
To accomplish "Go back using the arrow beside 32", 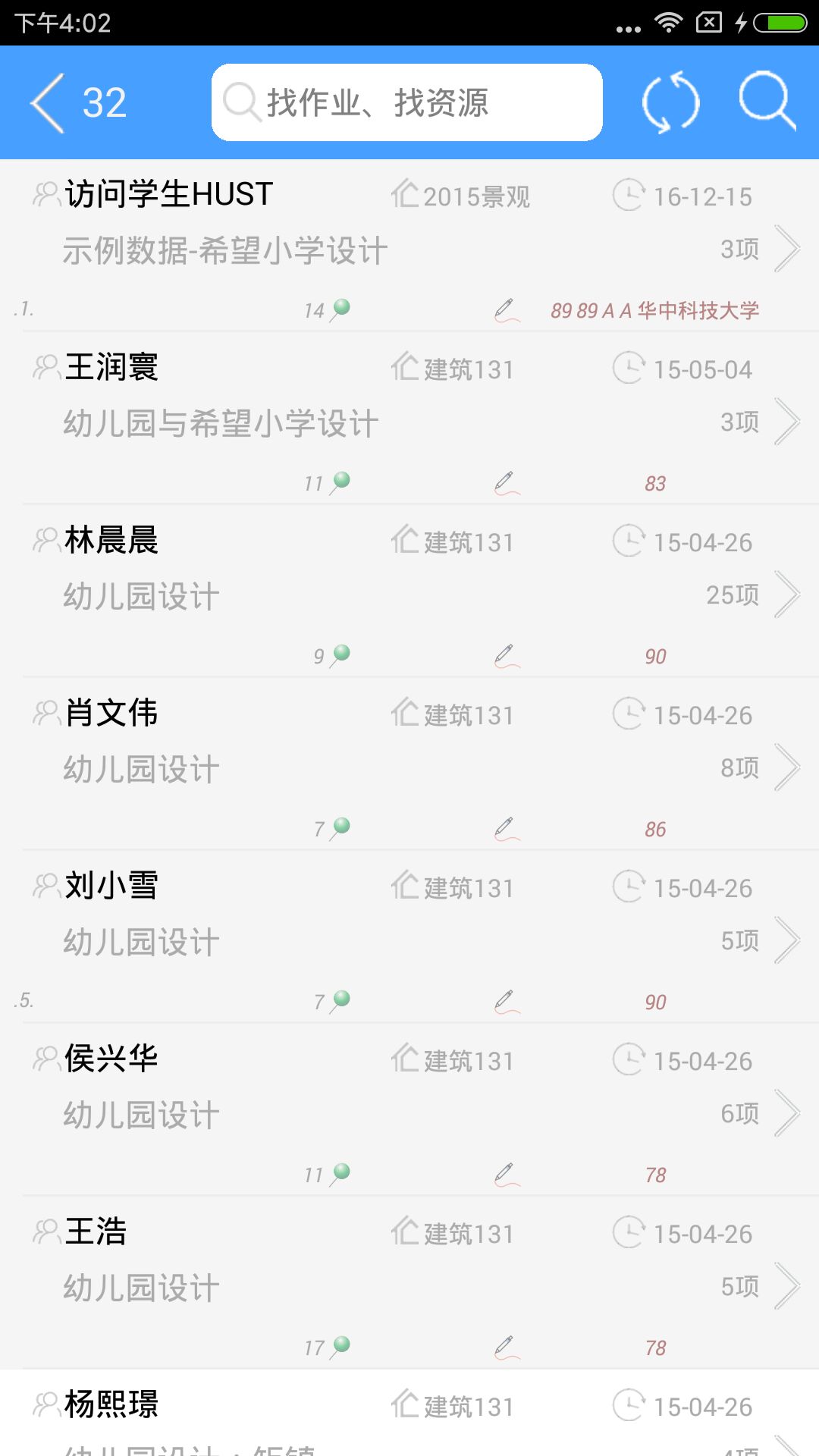I will [49, 103].
